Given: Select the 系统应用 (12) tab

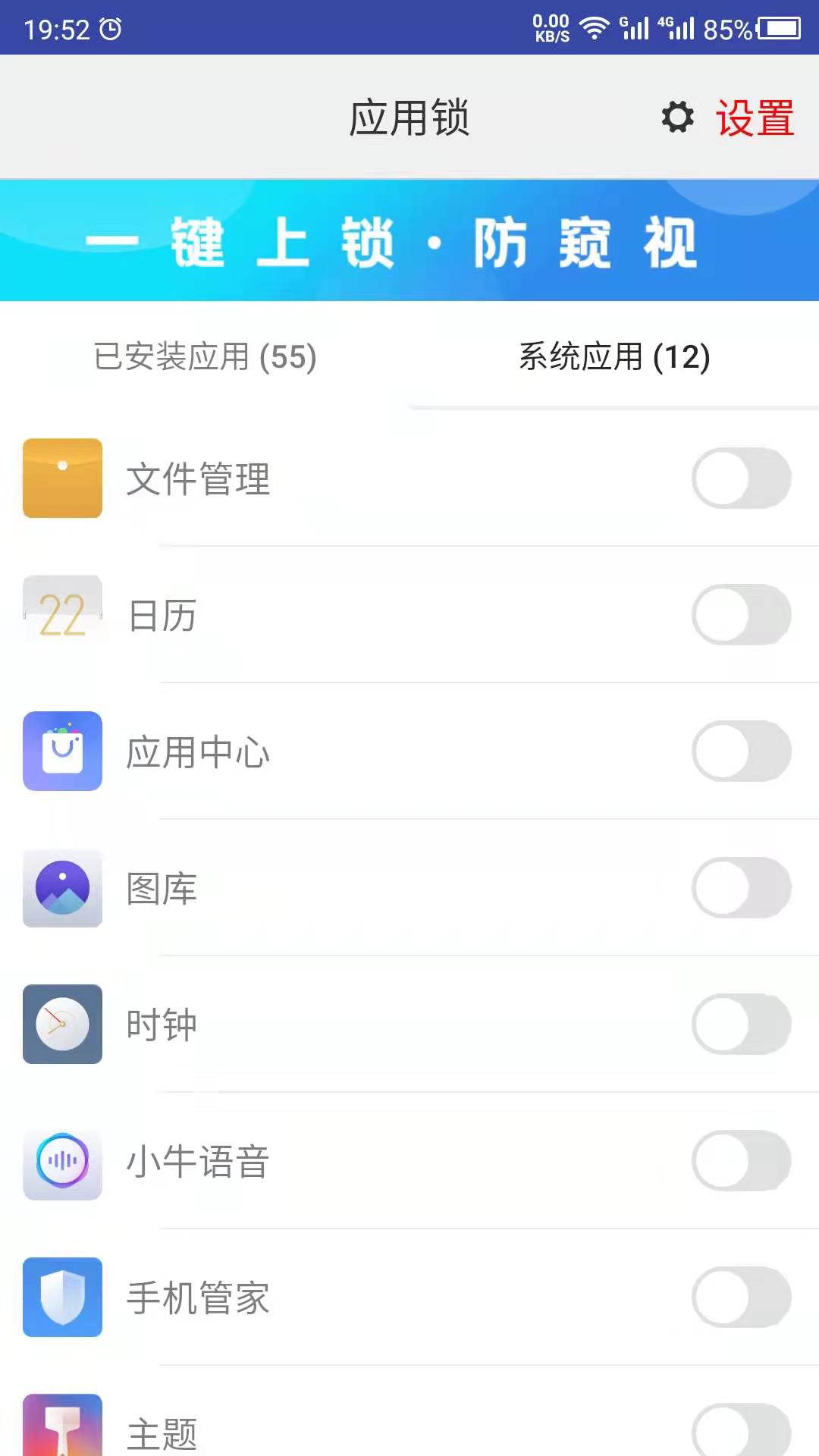Looking at the screenshot, I should [614, 356].
